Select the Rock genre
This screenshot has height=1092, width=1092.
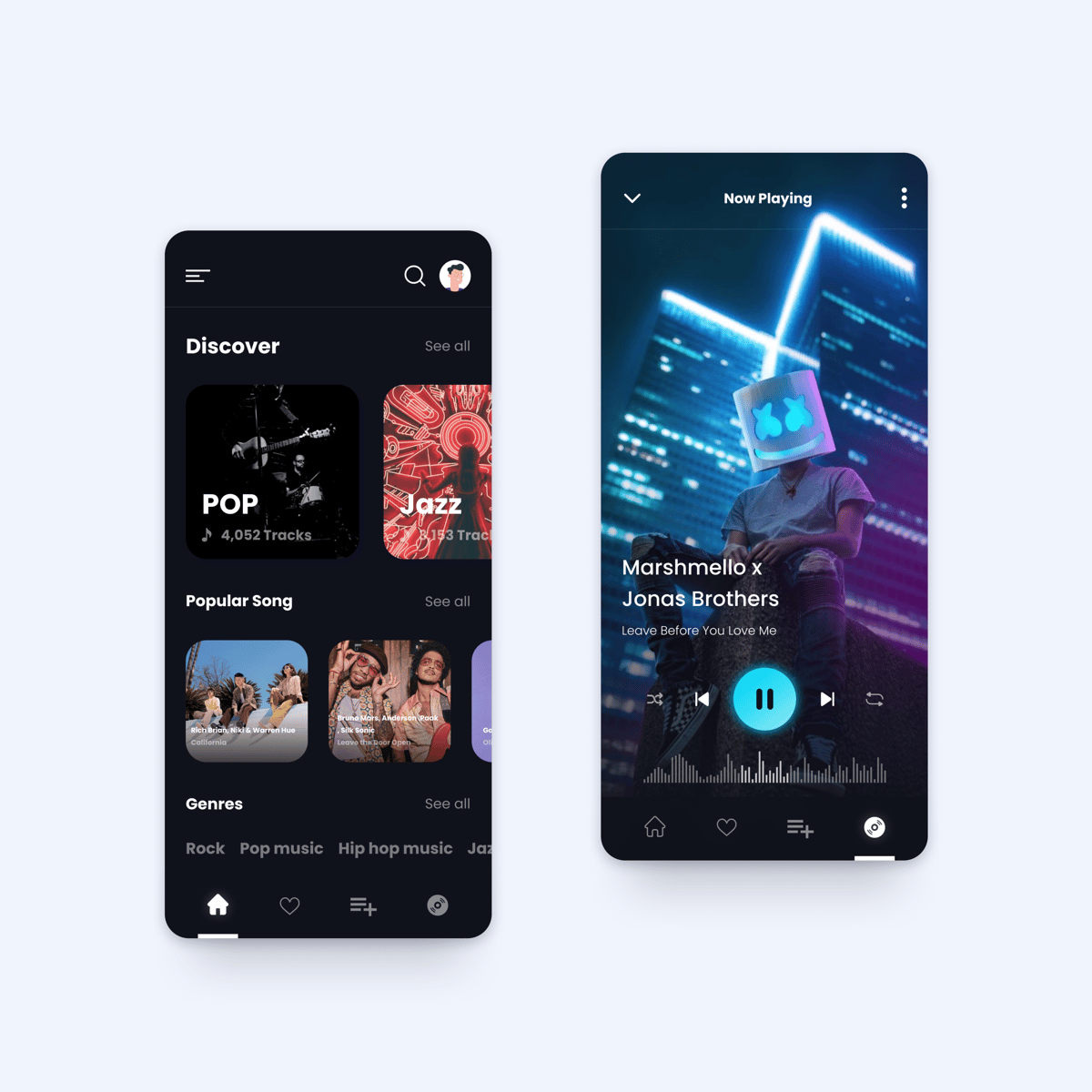pyautogui.click(x=205, y=848)
